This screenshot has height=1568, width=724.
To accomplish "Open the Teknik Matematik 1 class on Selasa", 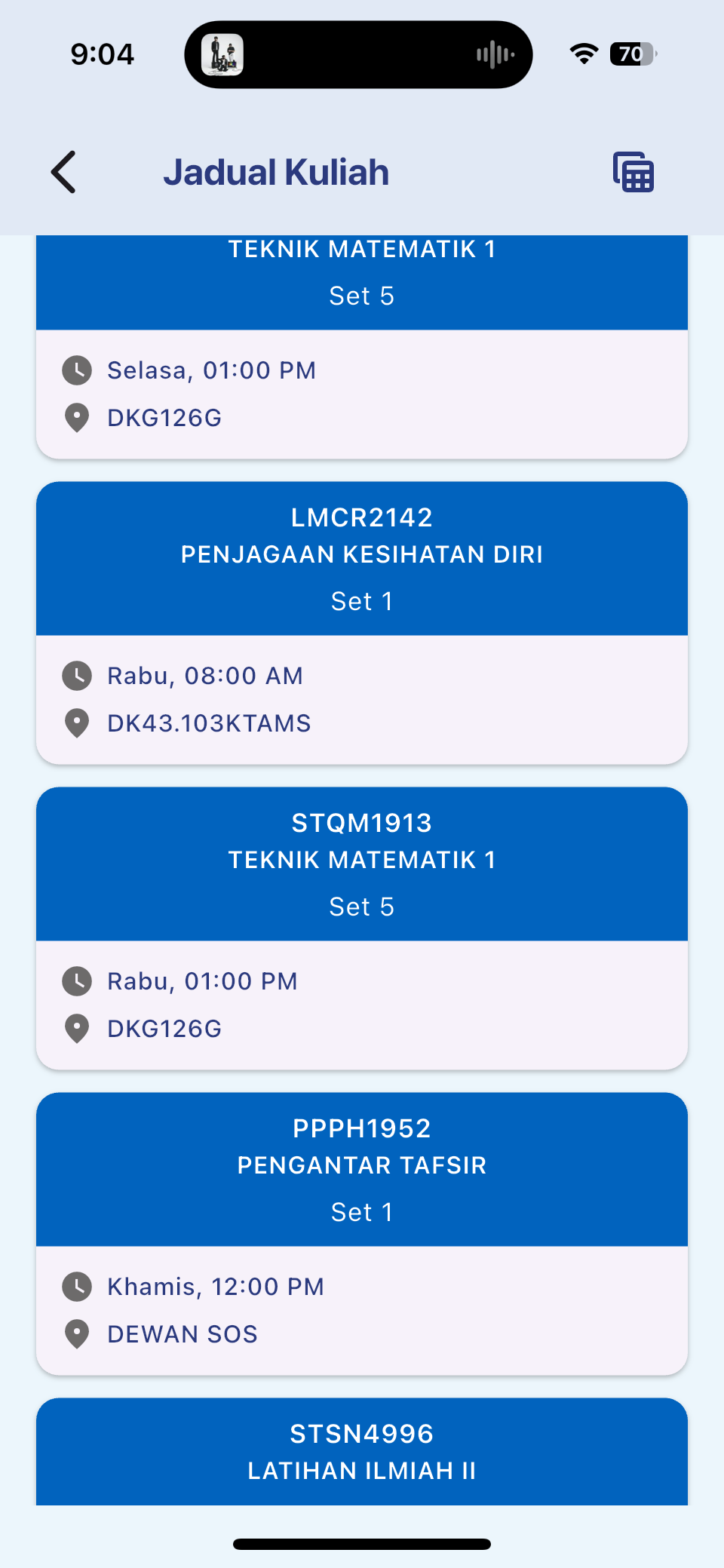I will tap(362, 347).
